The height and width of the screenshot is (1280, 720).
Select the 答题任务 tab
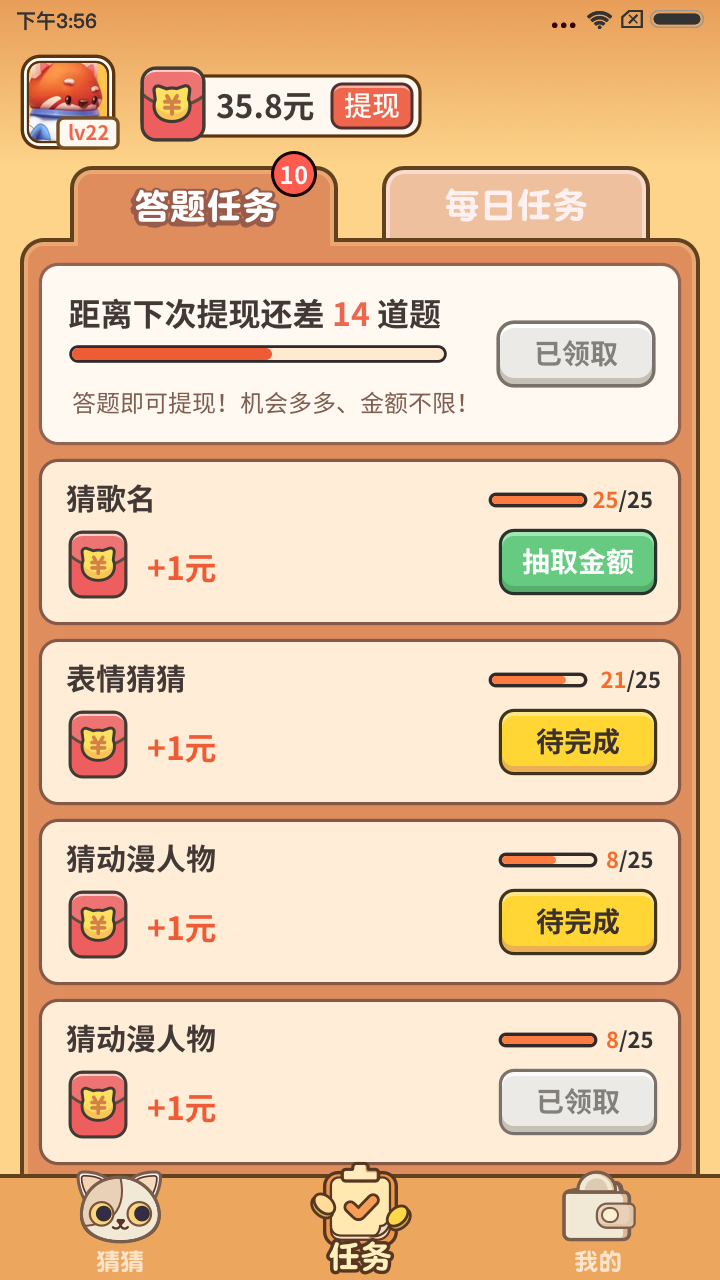point(206,207)
